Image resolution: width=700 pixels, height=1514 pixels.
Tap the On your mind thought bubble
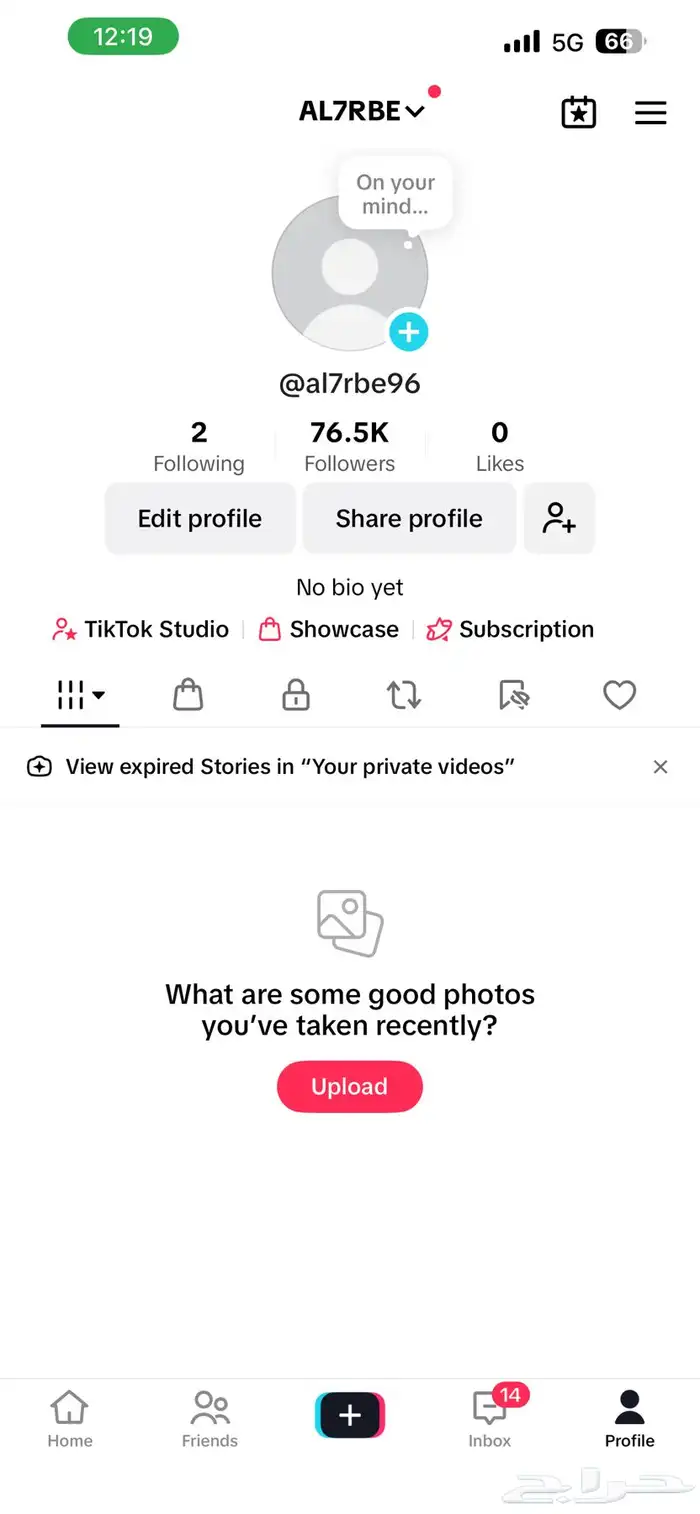pos(395,195)
